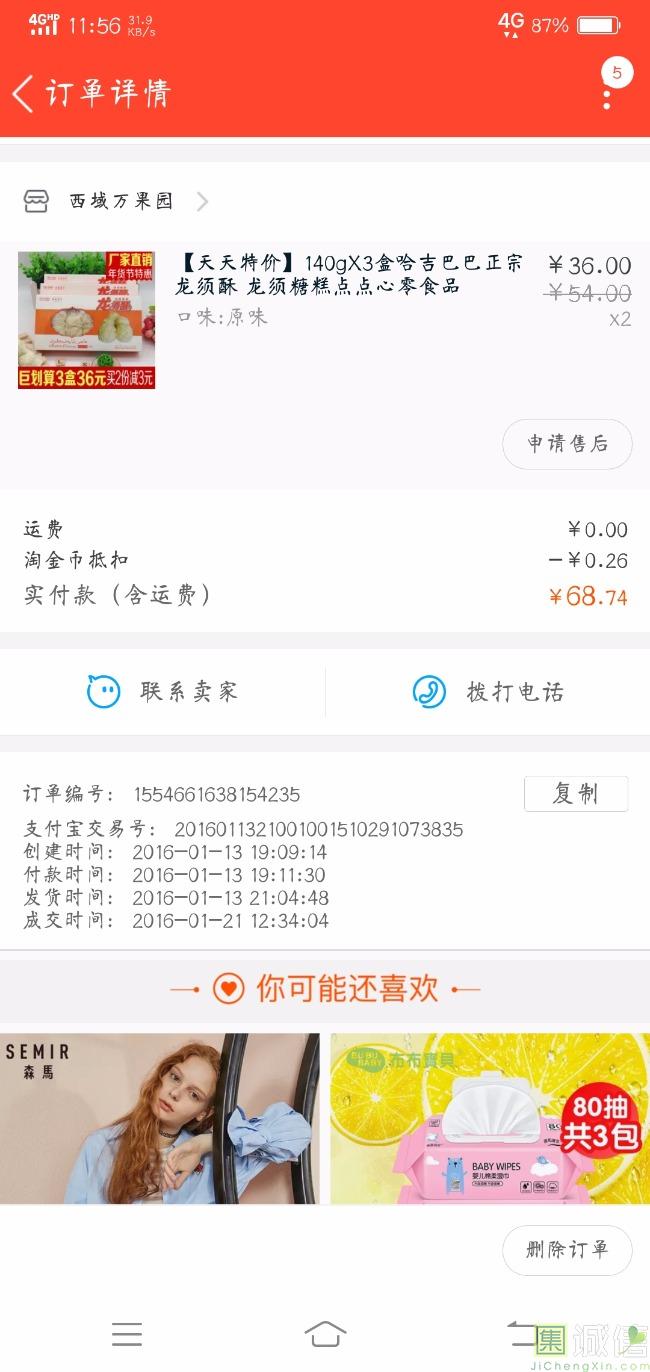
Task: Delete this order via 删除订单
Action: tap(567, 1250)
